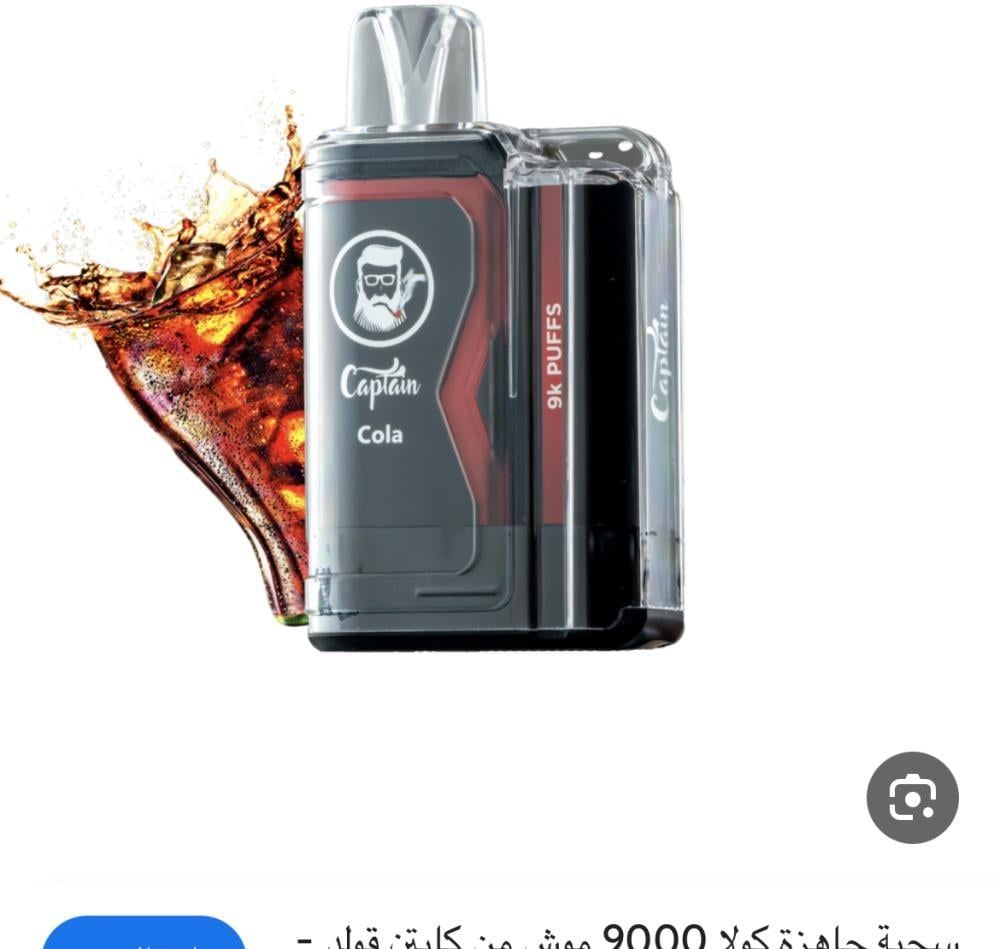Search this image with Google Lens

click(x=912, y=797)
